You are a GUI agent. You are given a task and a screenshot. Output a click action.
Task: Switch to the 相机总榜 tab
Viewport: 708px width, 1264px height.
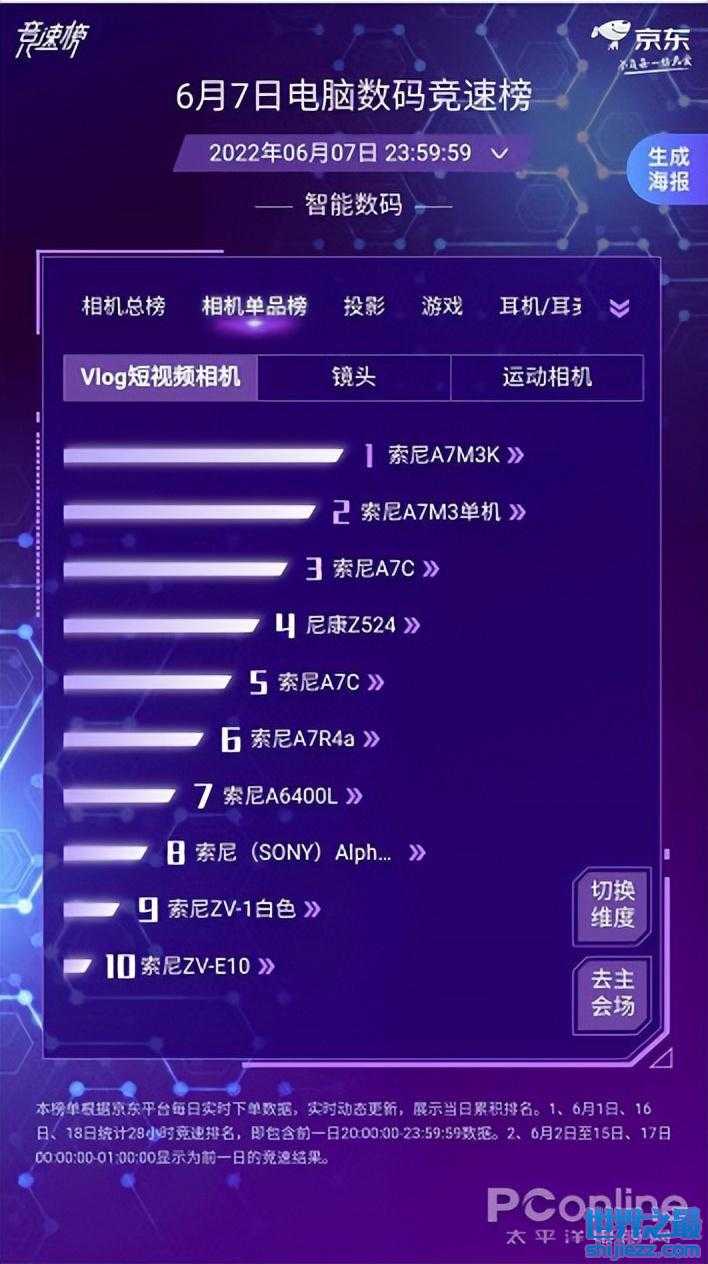tap(123, 306)
